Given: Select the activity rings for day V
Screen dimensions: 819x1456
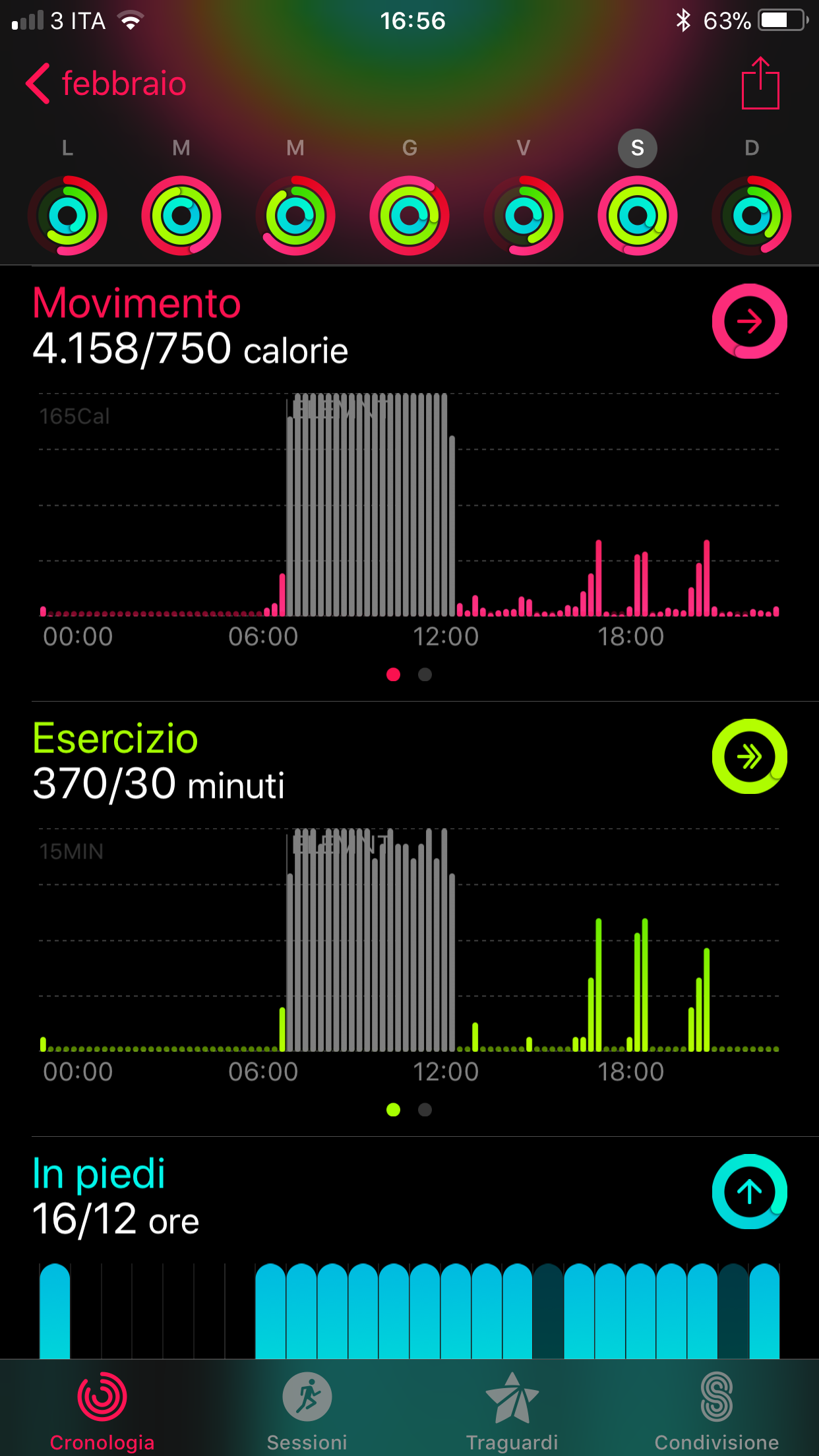Looking at the screenshot, I should pyautogui.click(x=524, y=216).
